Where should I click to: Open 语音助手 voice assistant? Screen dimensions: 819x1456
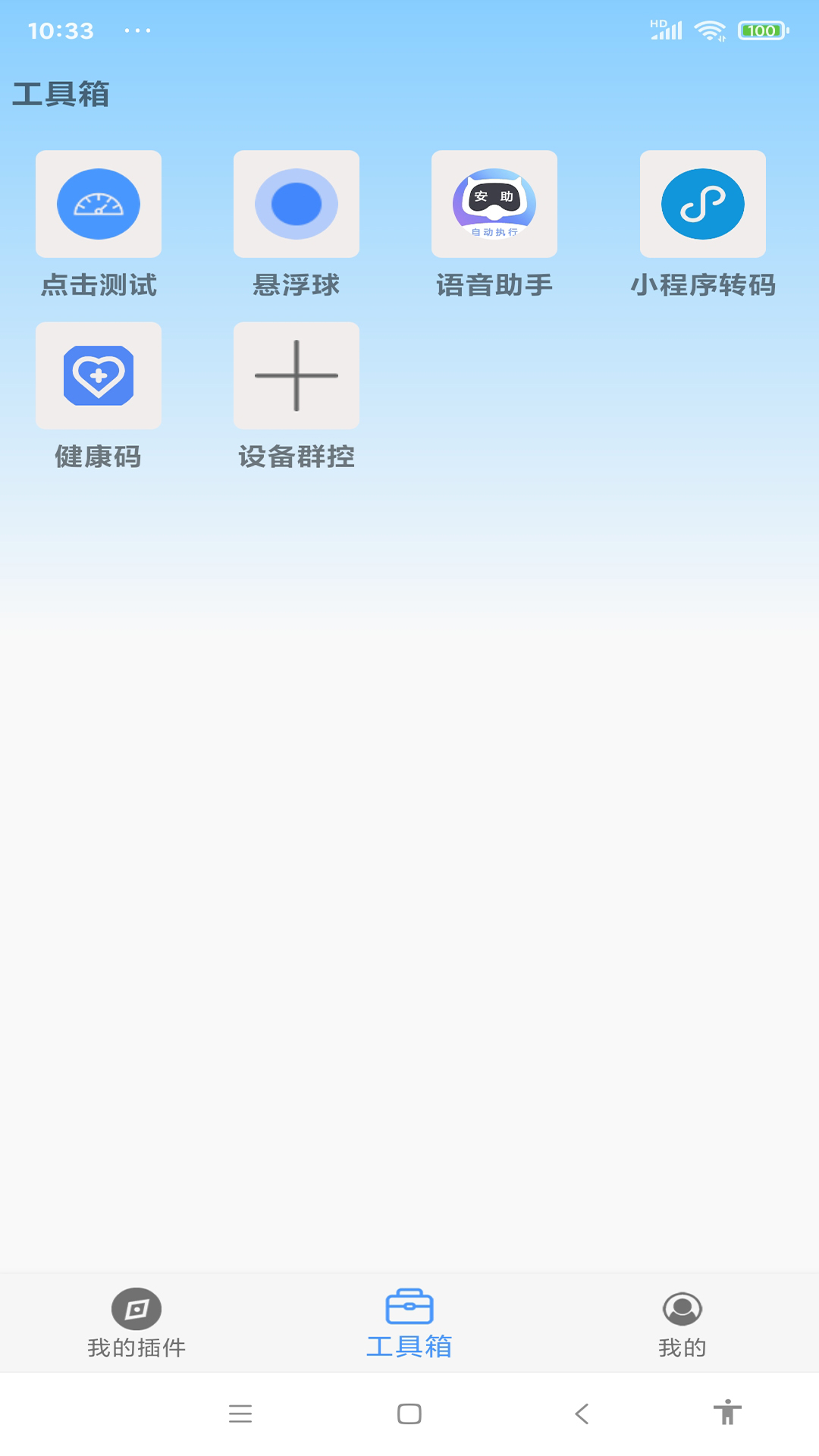point(494,205)
